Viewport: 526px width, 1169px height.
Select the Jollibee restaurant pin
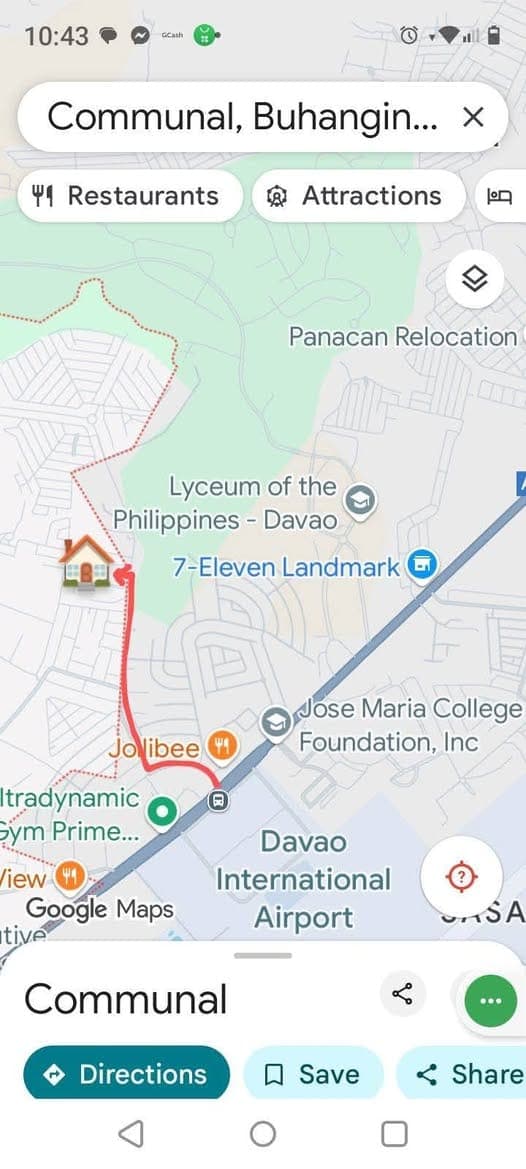click(221, 745)
